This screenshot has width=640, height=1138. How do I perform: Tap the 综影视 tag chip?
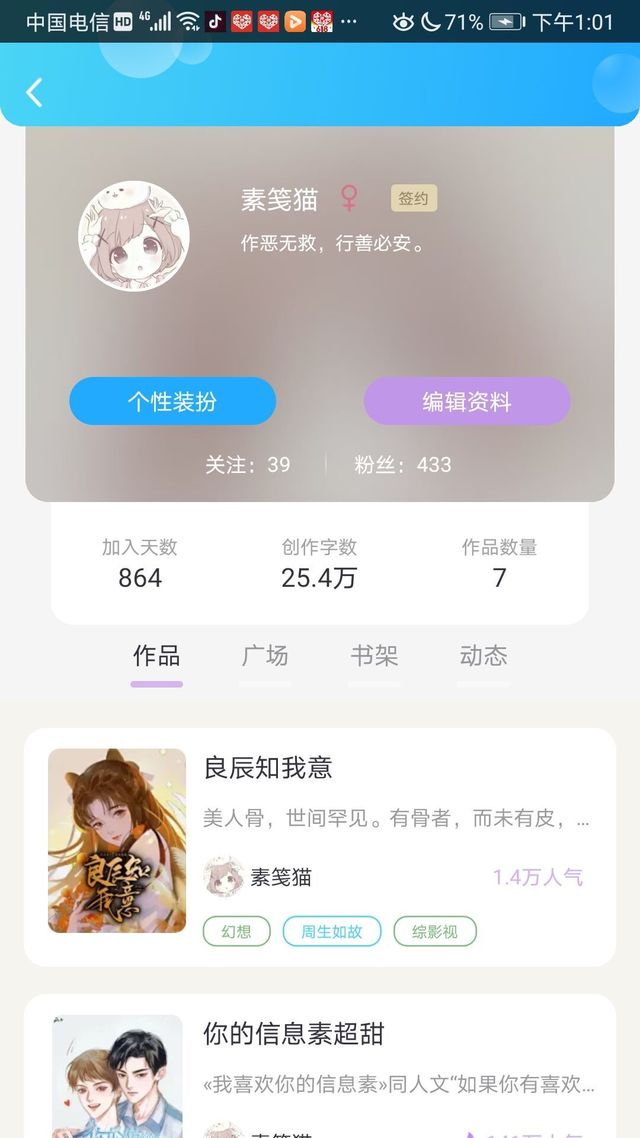(434, 932)
